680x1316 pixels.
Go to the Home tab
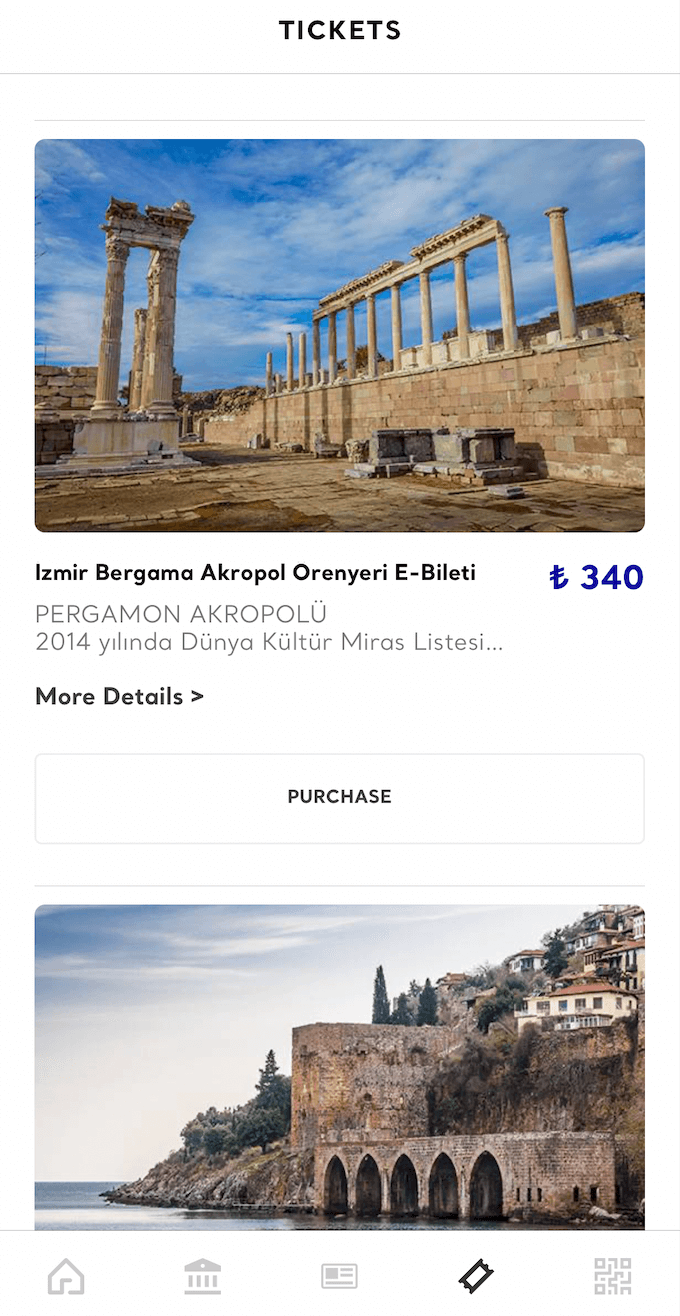pos(66,1276)
